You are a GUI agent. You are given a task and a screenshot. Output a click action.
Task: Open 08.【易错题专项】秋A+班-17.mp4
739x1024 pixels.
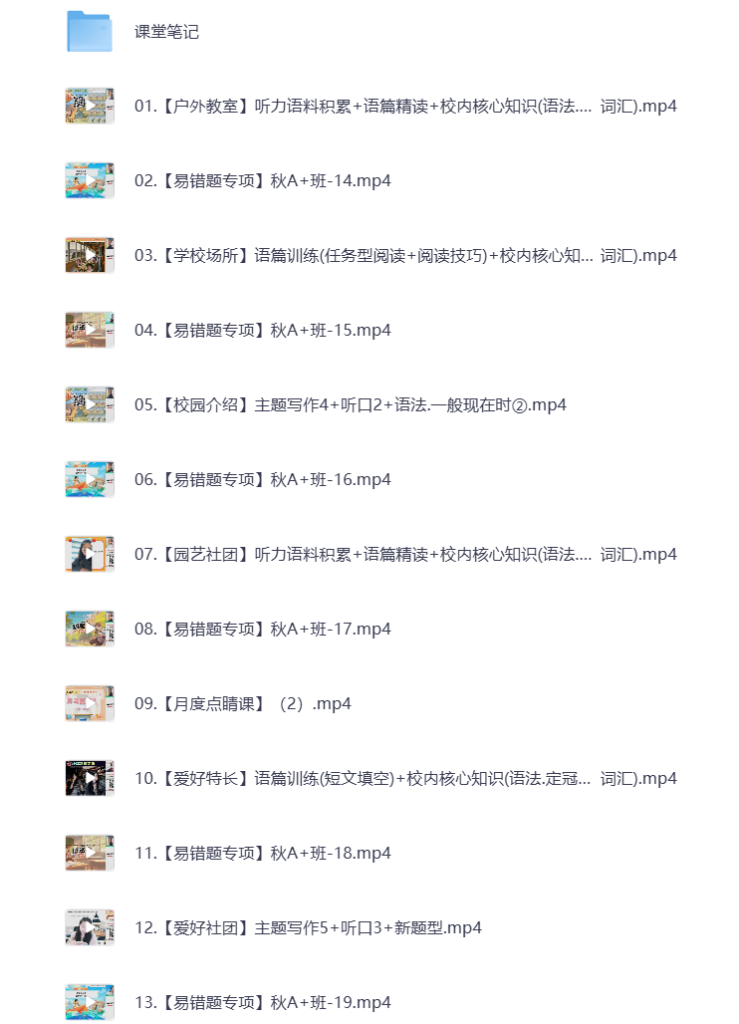[261, 629]
